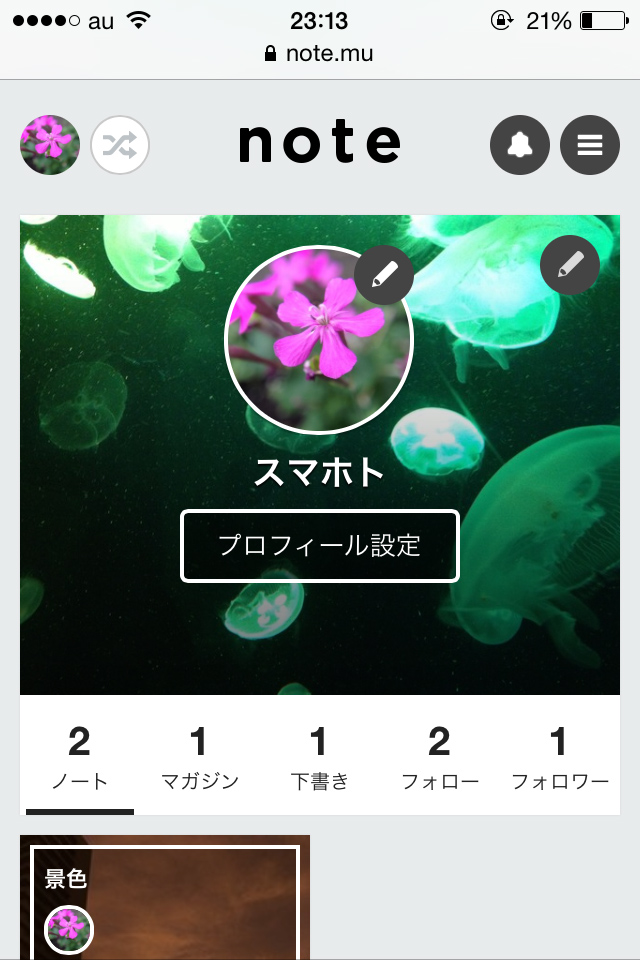
Task: View the フォロー following list
Action: (439, 757)
